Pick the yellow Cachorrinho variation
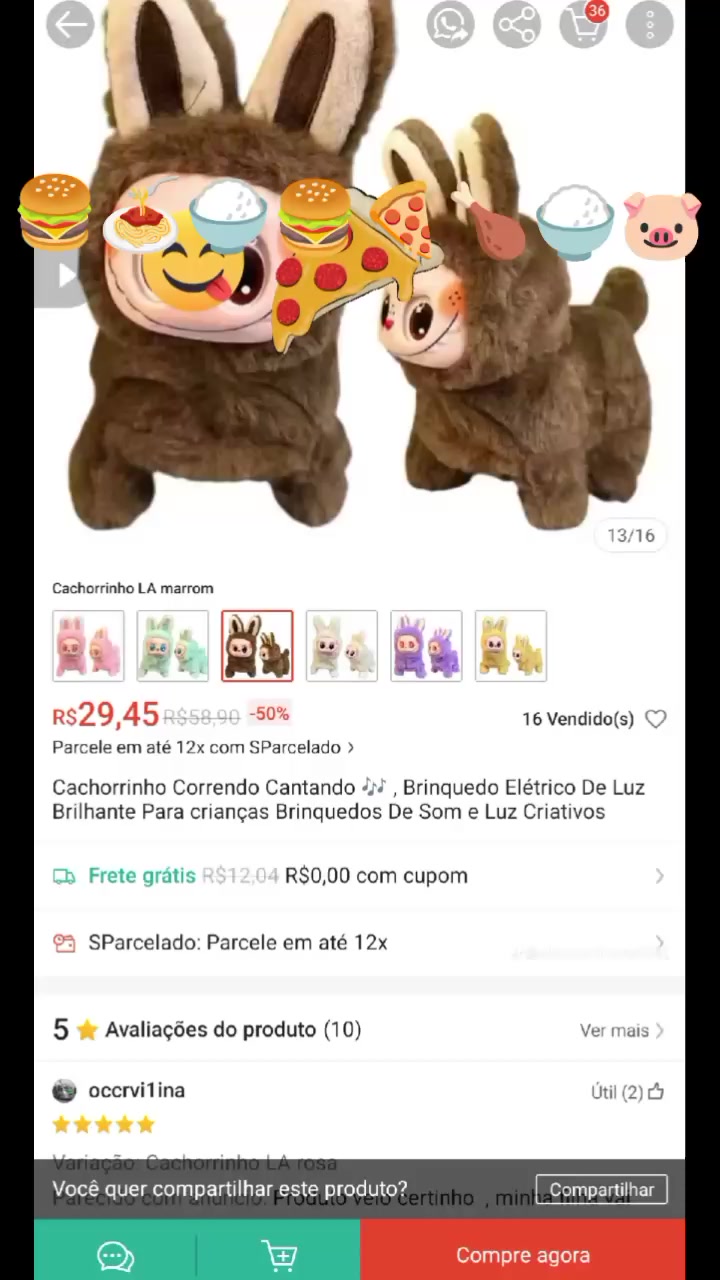 coord(511,646)
